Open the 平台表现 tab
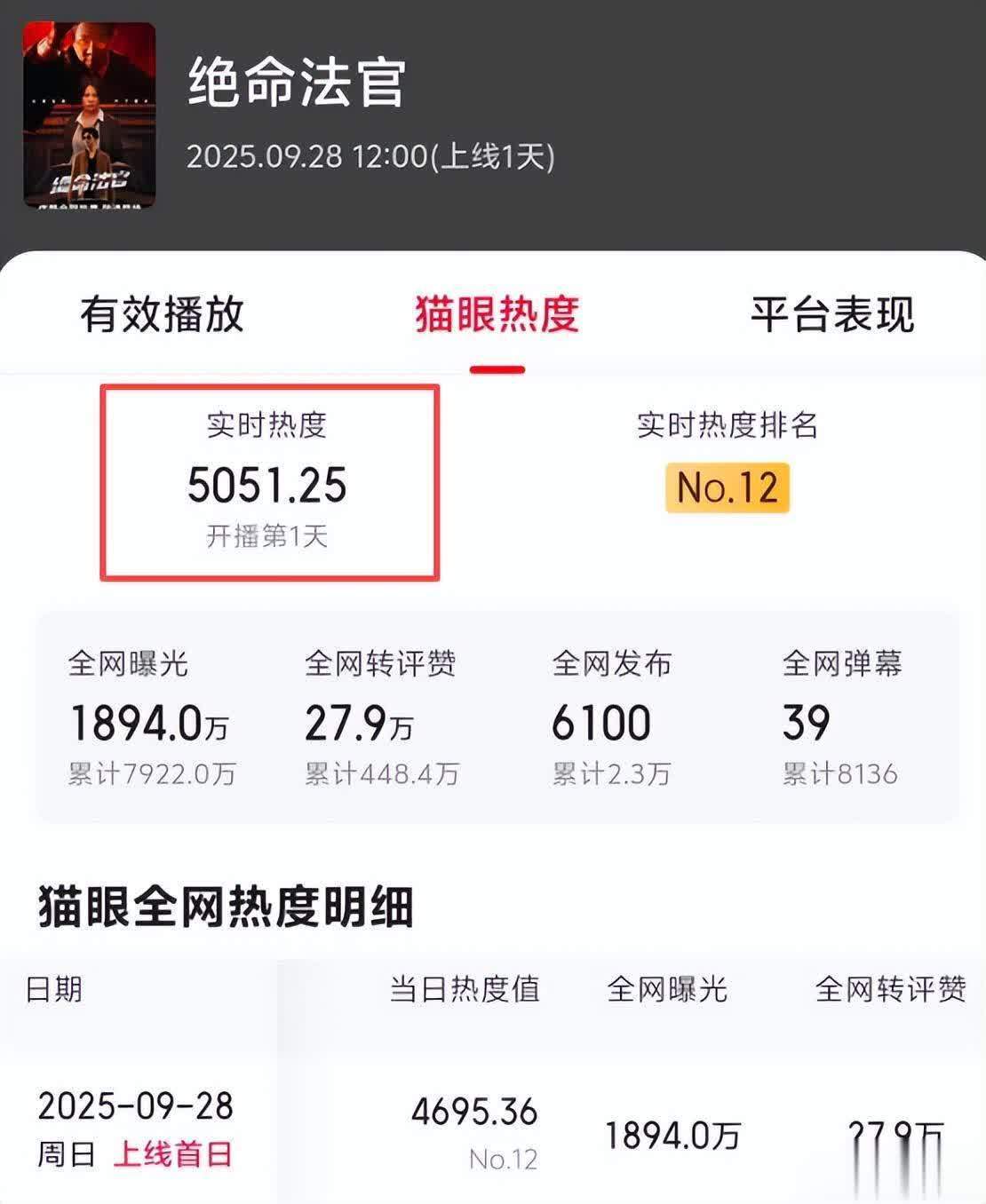The height and width of the screenshot is (1204, 986). point(831,314)
